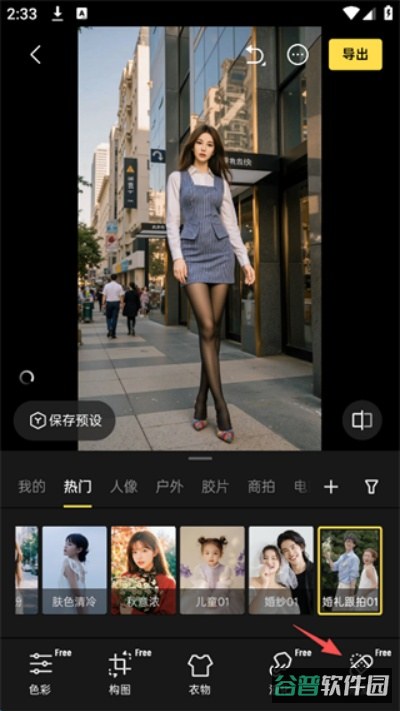Open the 构图 crop tool

click(120, 673)
